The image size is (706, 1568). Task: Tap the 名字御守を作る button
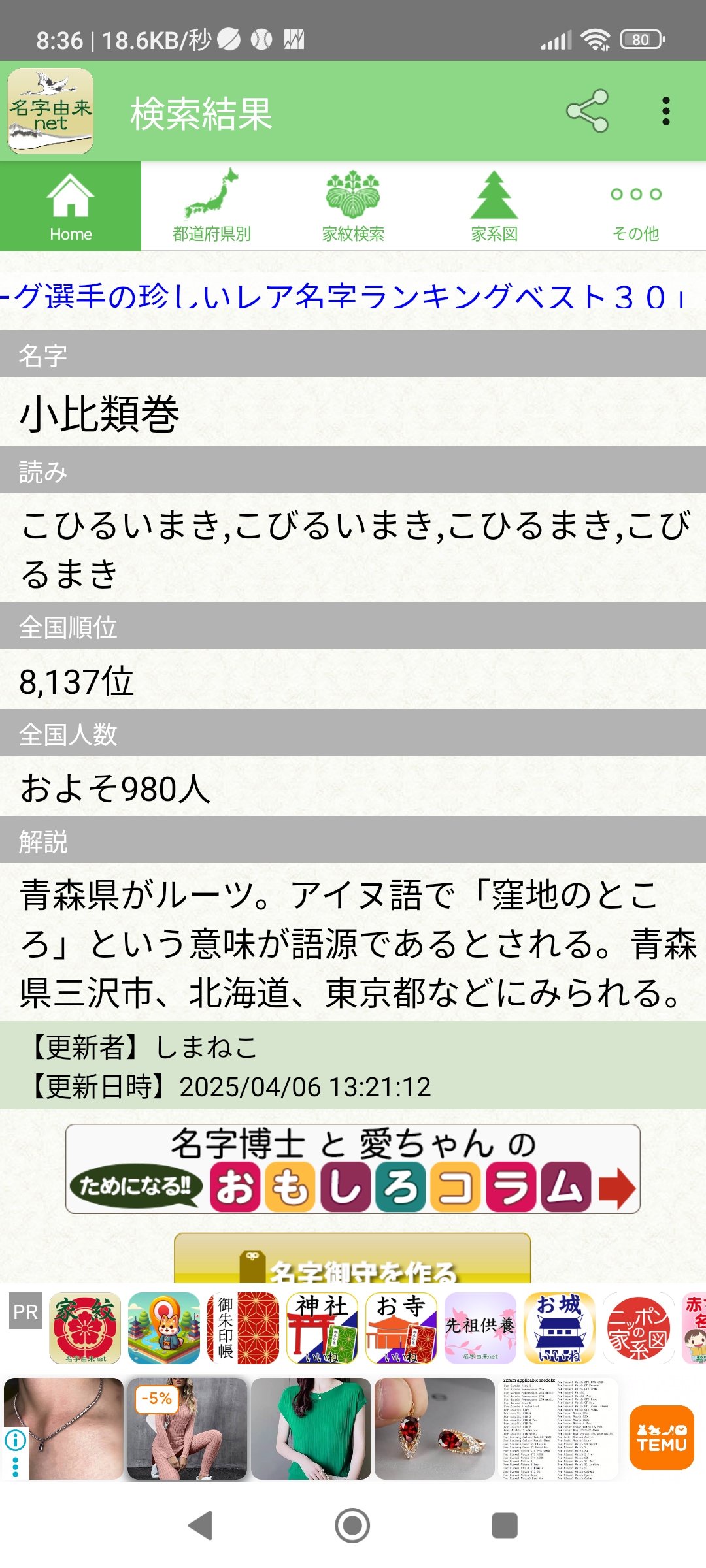click(353, 1260)
